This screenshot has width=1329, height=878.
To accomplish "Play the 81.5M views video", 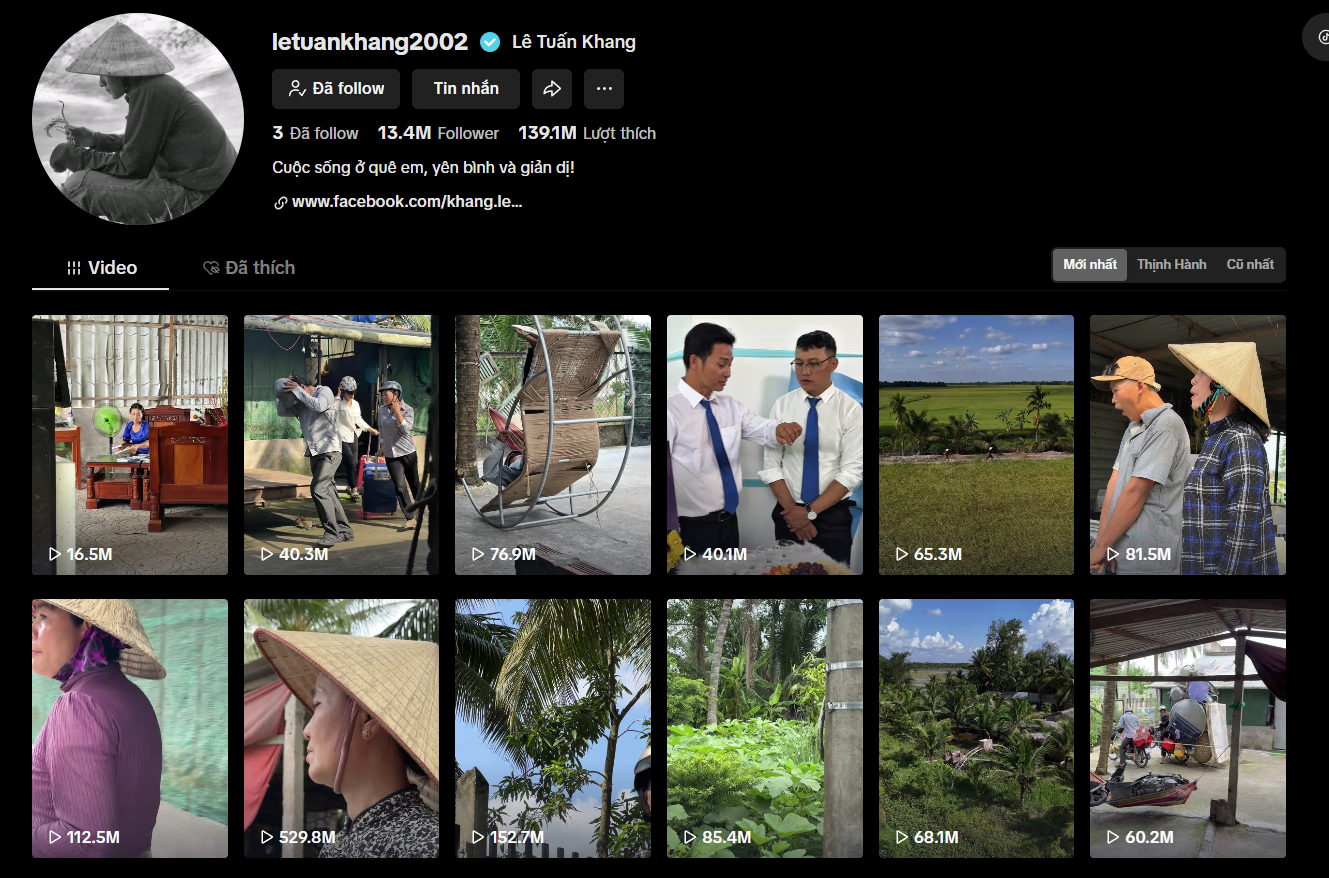I will [x=1187, y=445].
